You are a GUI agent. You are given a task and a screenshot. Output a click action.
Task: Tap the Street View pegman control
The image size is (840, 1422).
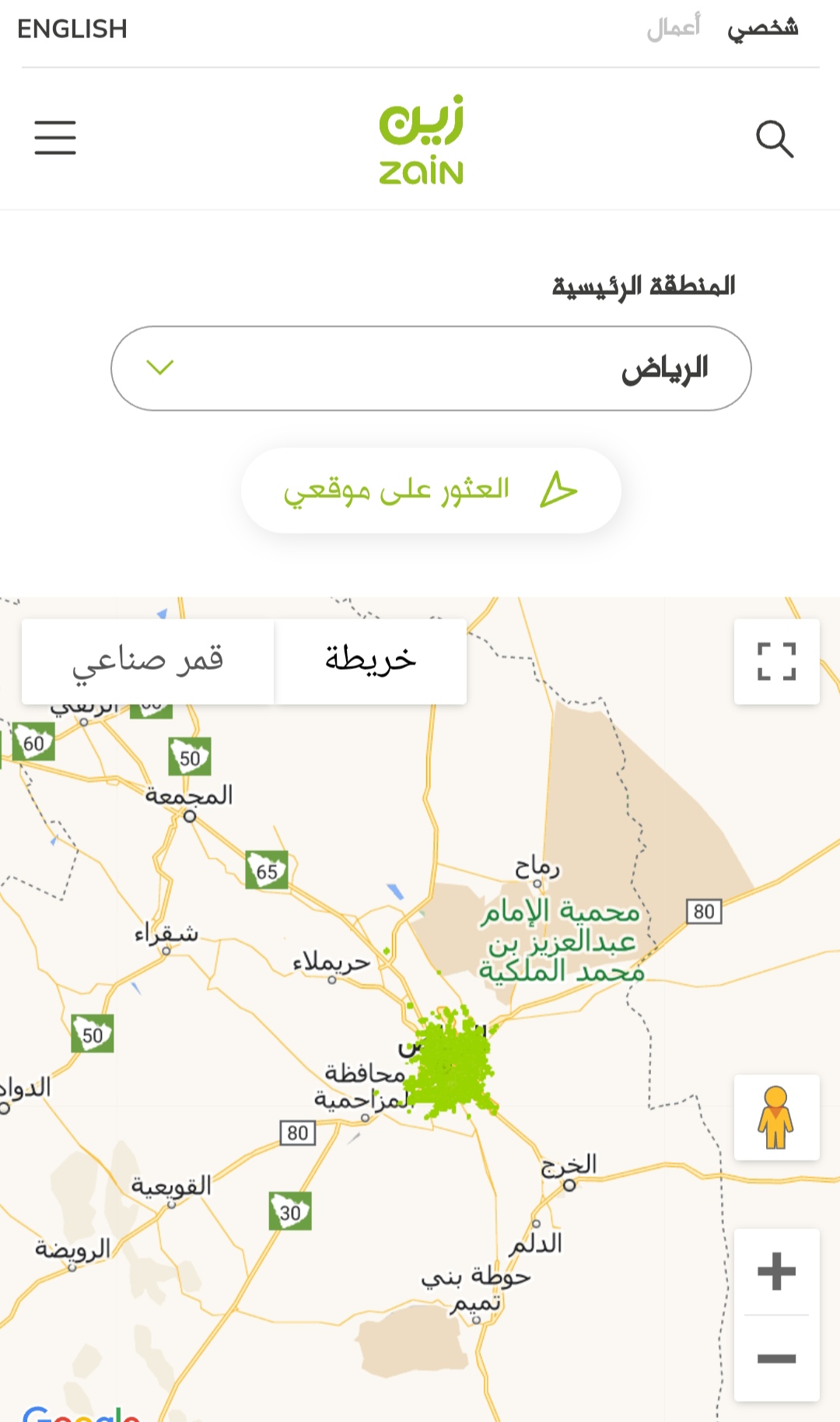coord(777,1118)
